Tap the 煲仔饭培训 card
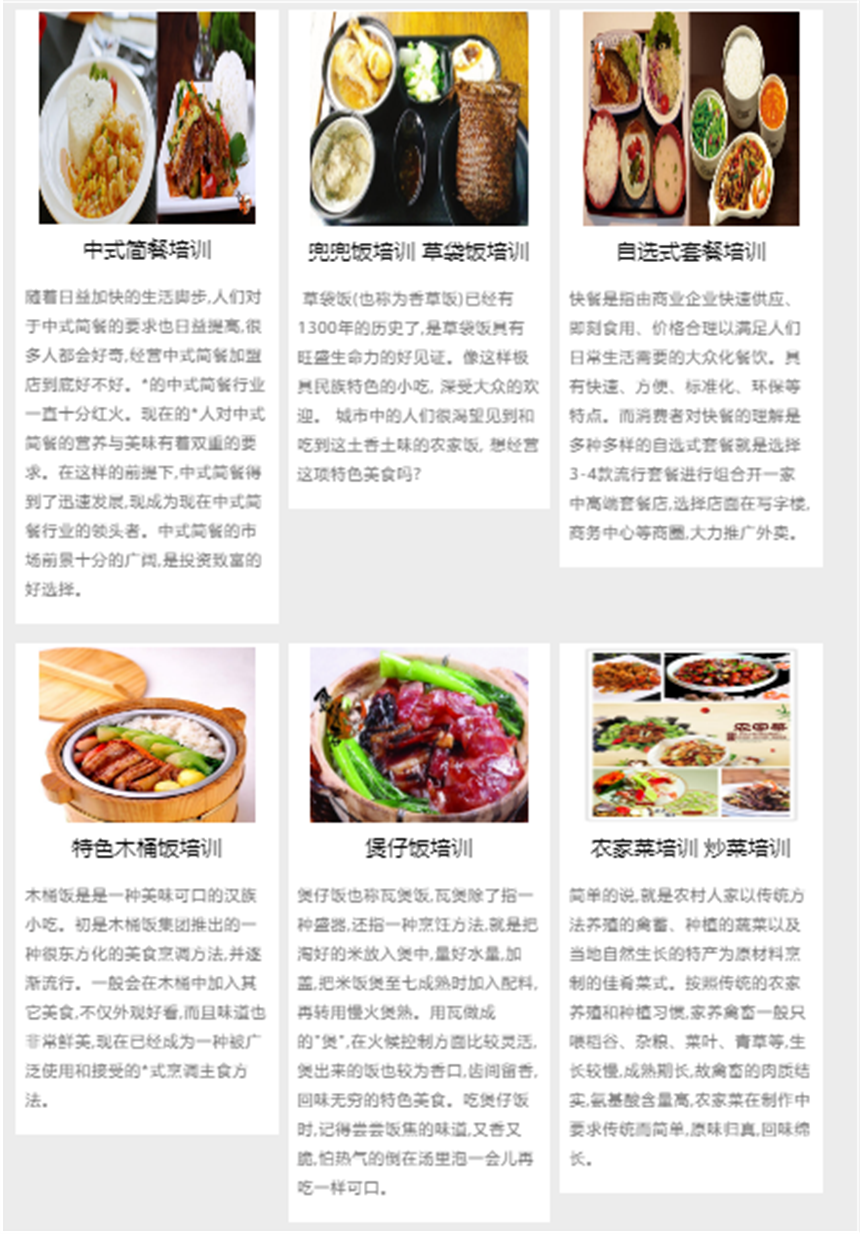 point(418,848)
